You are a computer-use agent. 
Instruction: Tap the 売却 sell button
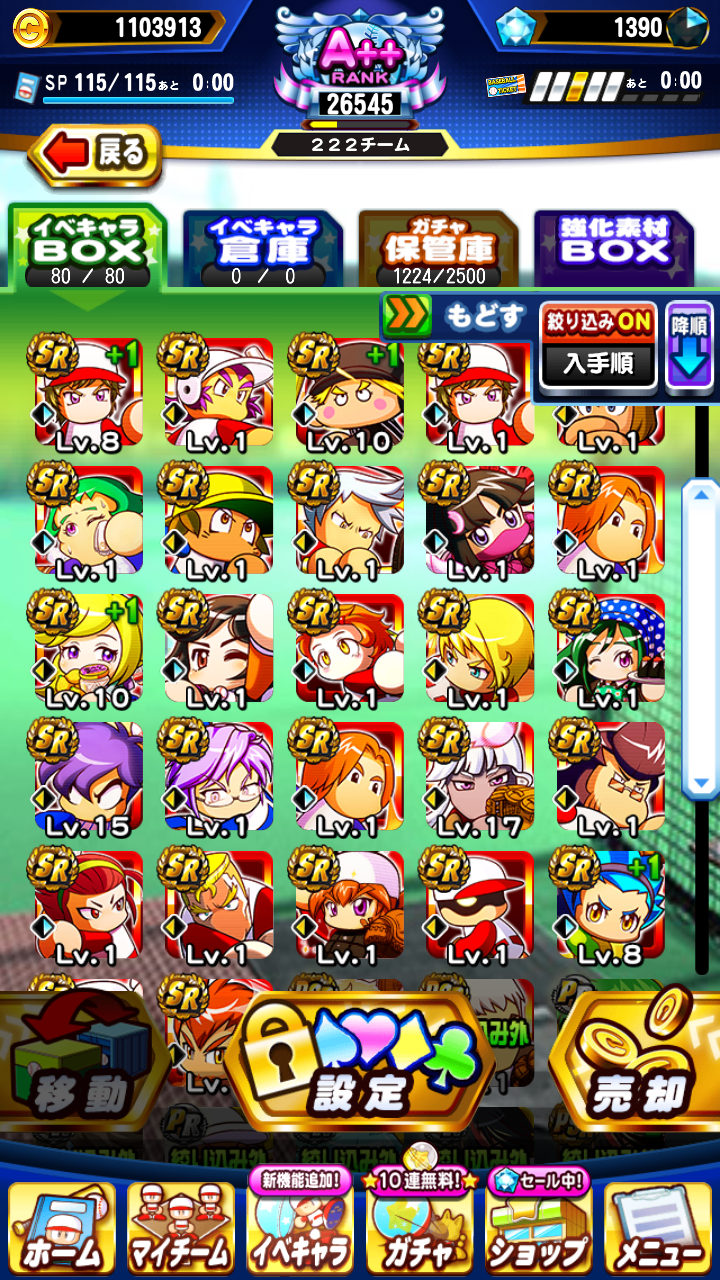click(638, 1066)
